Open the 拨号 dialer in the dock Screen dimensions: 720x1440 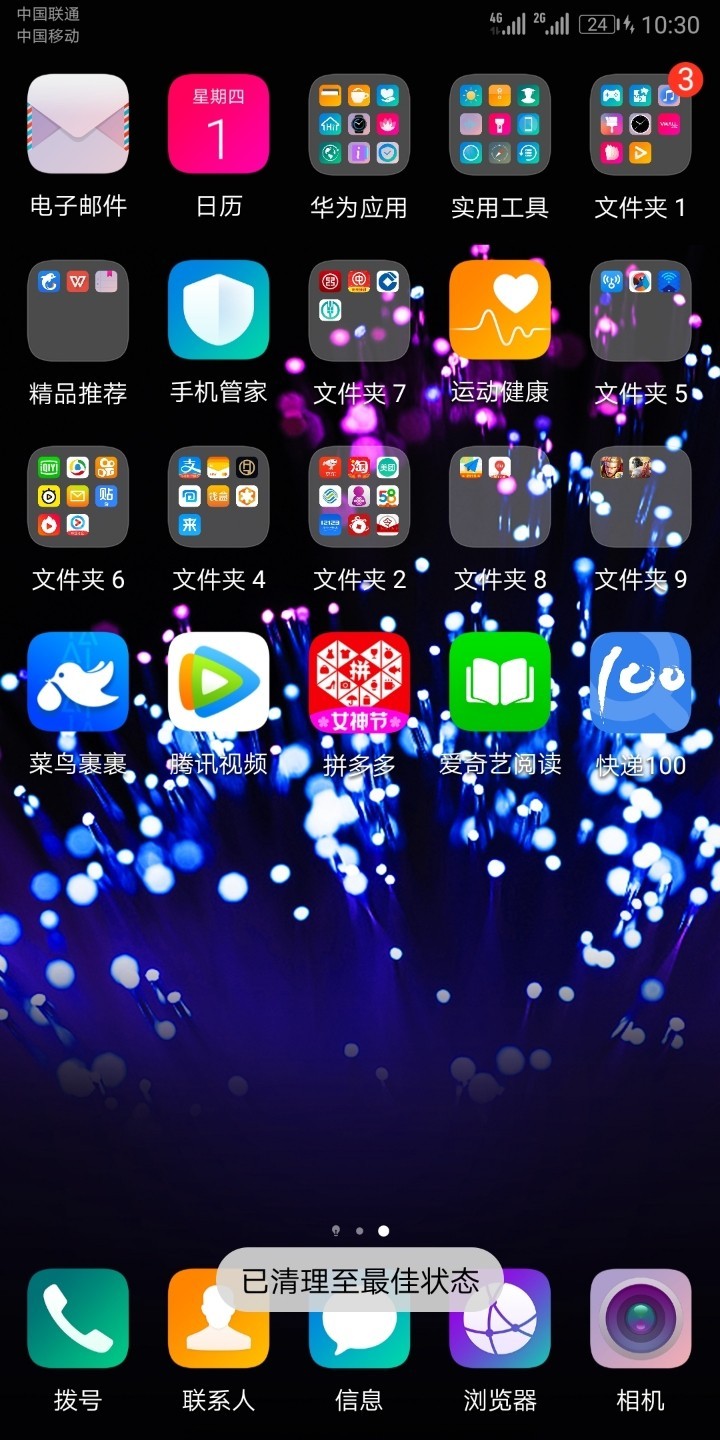point(77,1320)
